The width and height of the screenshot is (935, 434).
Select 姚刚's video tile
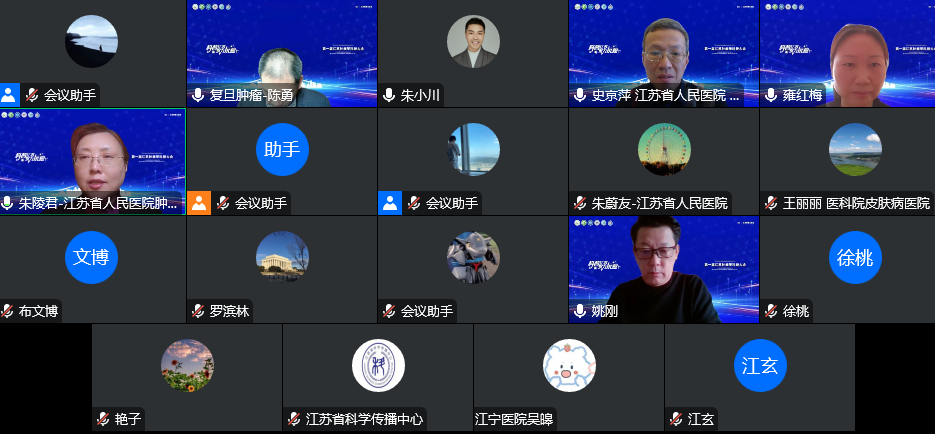(663, 268)
